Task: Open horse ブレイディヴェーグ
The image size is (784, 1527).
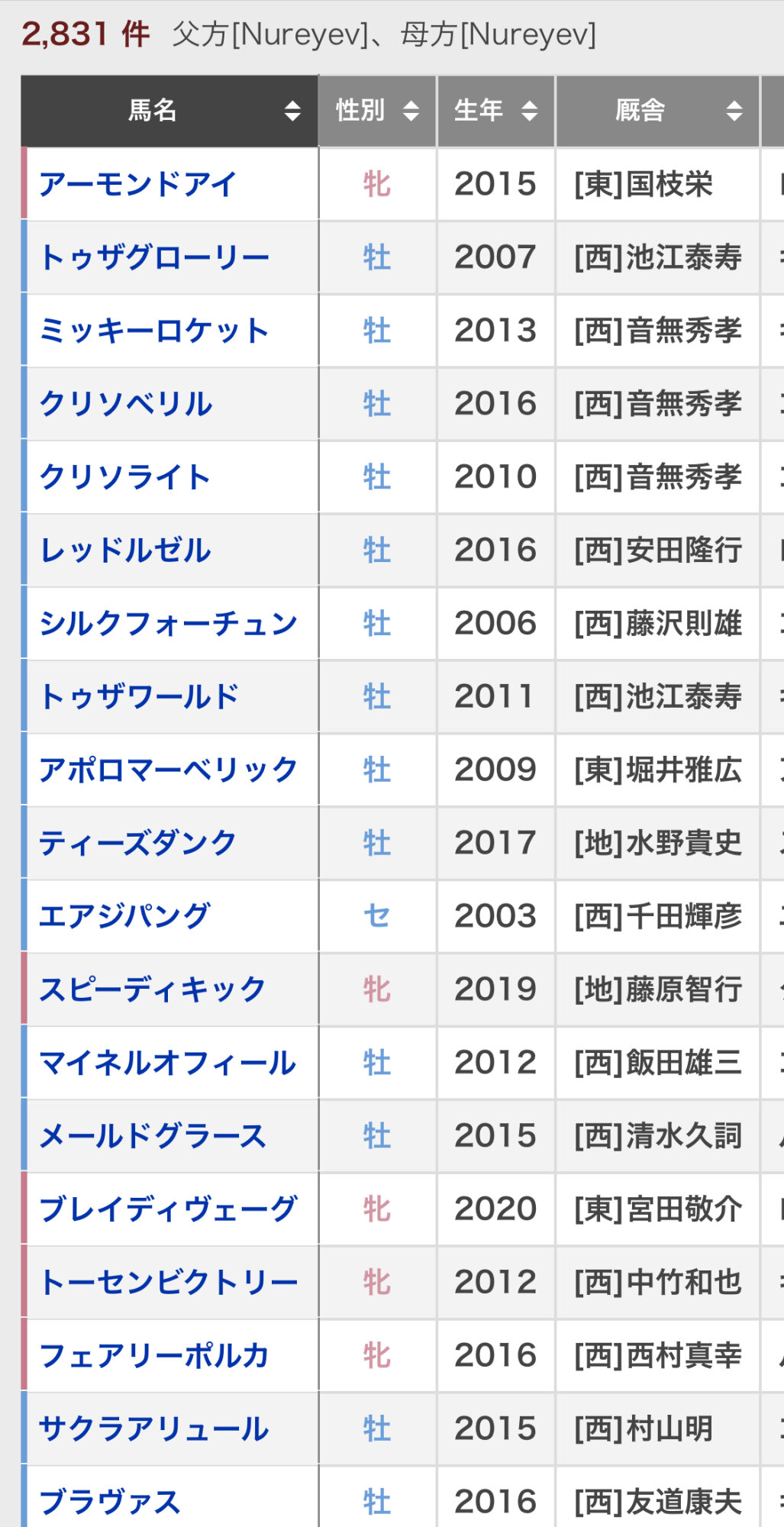Action: 169,1209
